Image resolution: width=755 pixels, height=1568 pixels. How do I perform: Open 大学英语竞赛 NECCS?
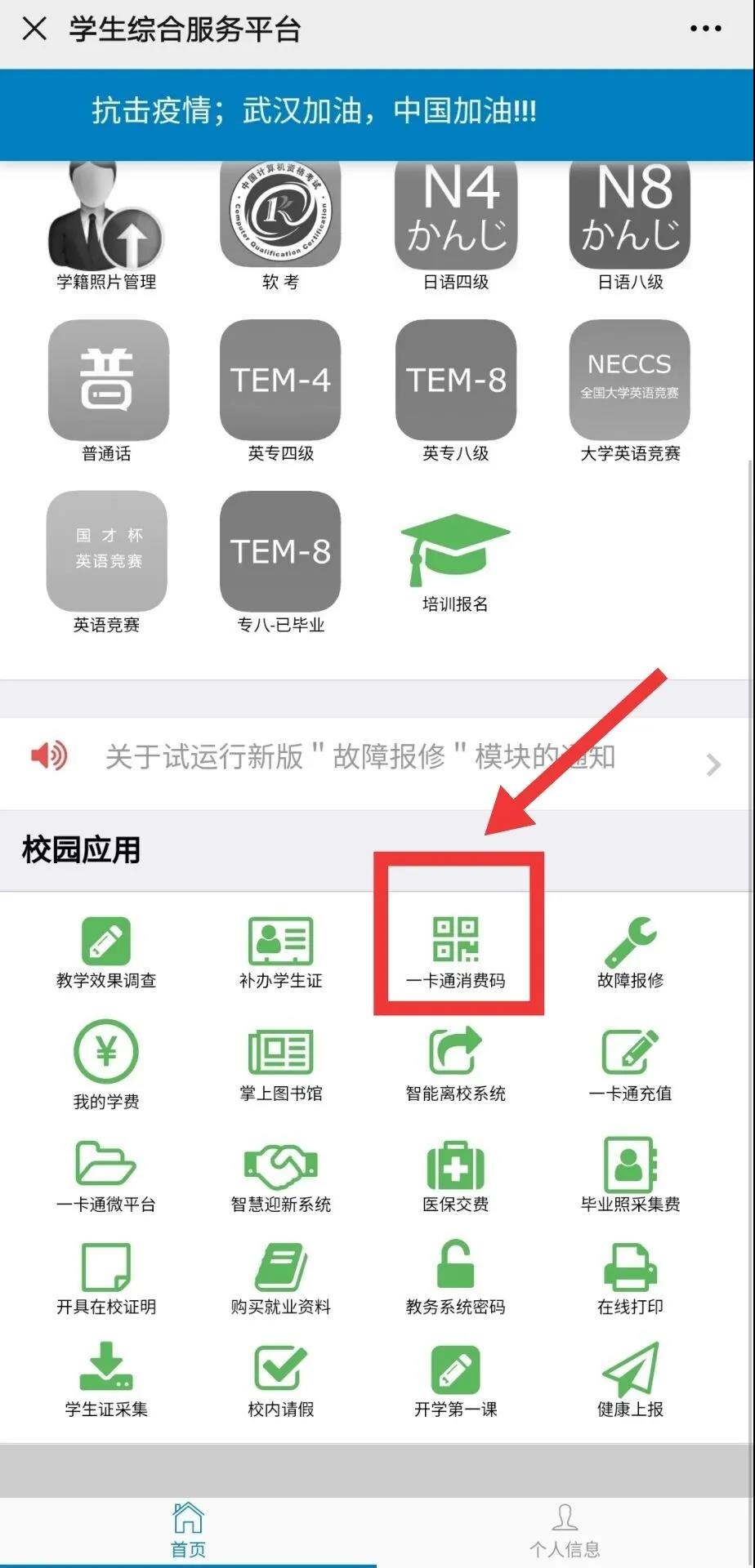(x=630, y=390)
